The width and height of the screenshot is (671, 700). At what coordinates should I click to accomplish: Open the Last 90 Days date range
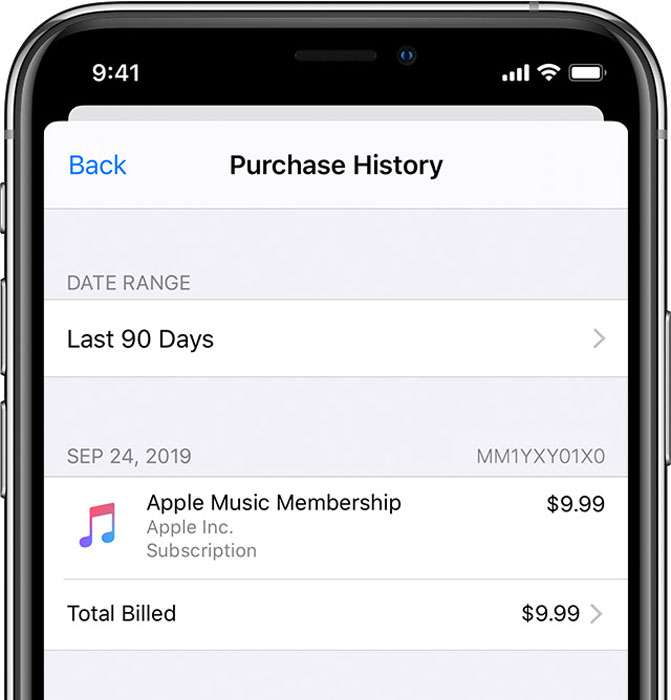pyautogui.click(x=335, y=339)
